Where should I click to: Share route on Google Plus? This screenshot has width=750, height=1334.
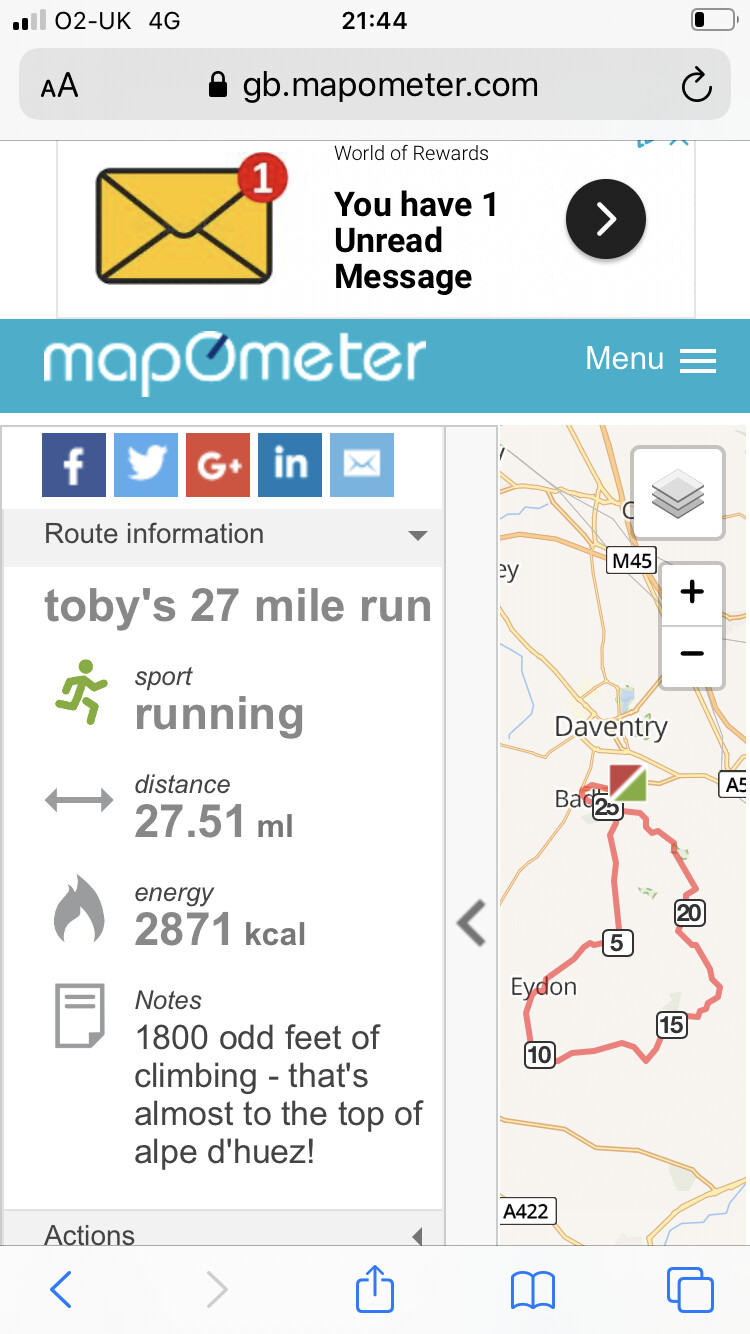pyautogui.click(x=217, y=465)
